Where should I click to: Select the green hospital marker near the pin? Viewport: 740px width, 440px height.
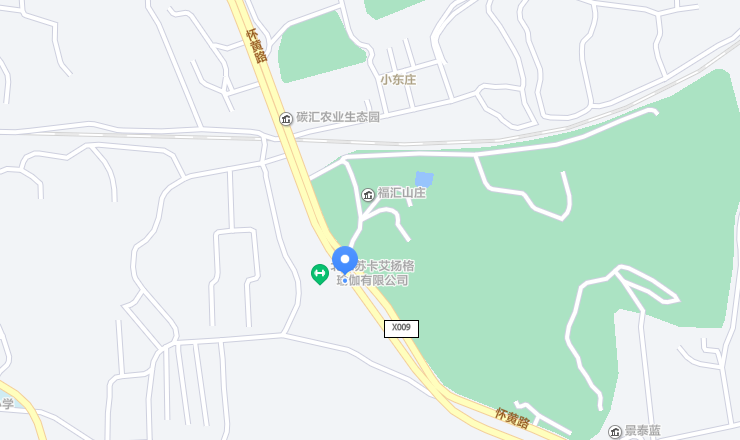(x=320, y=273)
